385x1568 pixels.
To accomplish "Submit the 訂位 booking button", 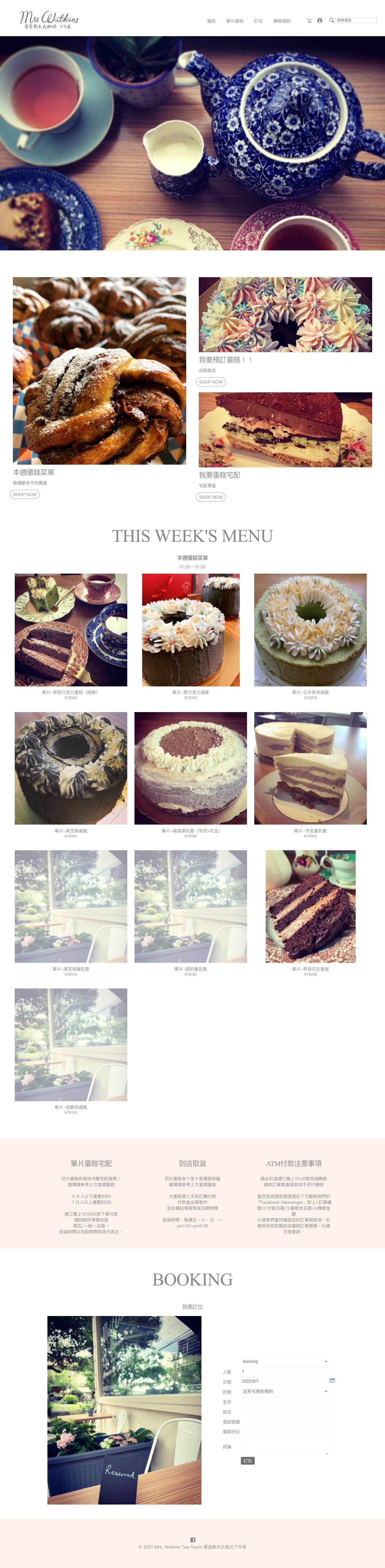I will pos(247,1461).
